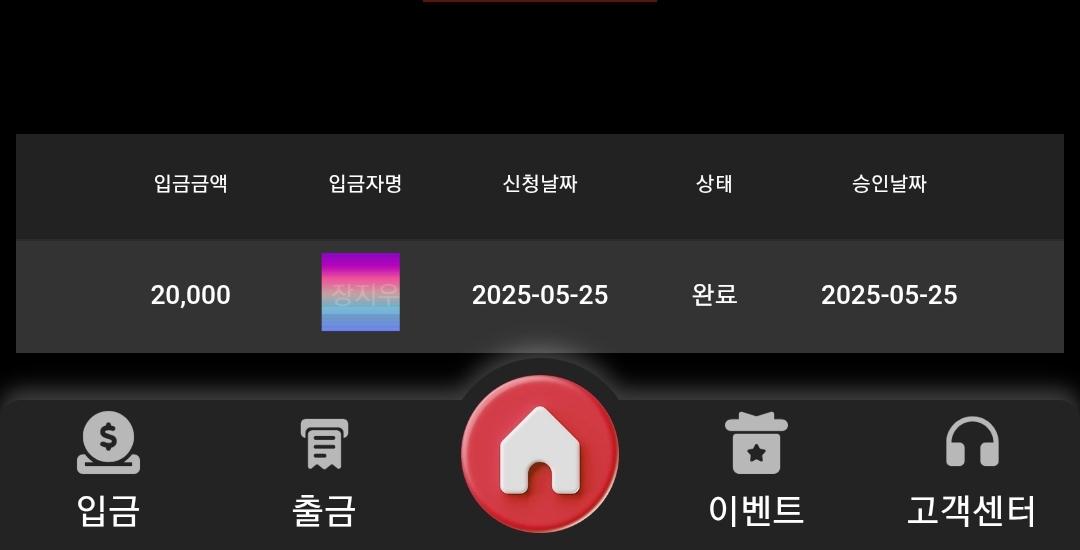Open the 입금 deposit tab
The height and width of the screenshot is (550, 1080).
(x=108, y=470)
